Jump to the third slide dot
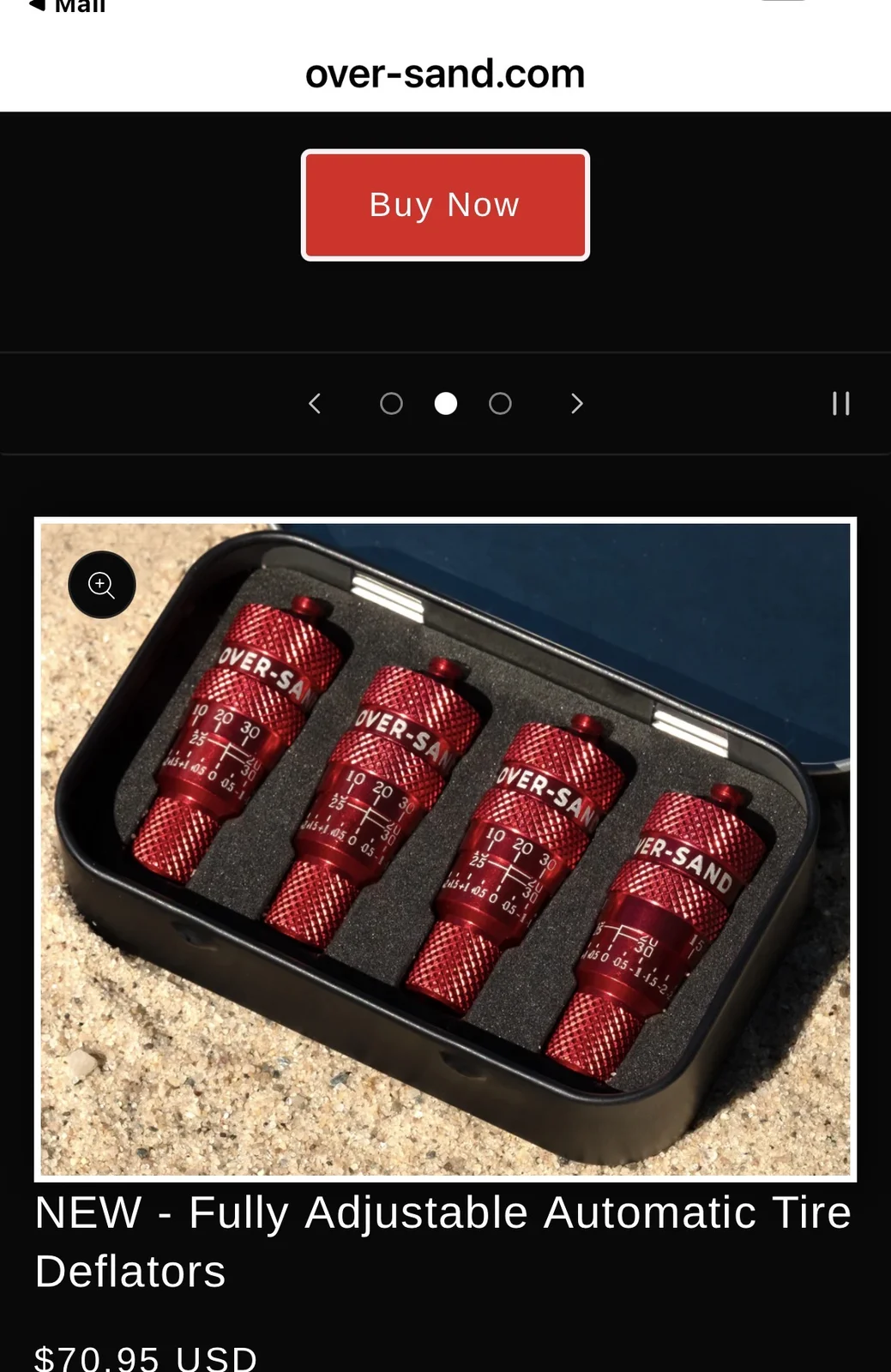Screen dimensions: 891x1372 point(500,404)
